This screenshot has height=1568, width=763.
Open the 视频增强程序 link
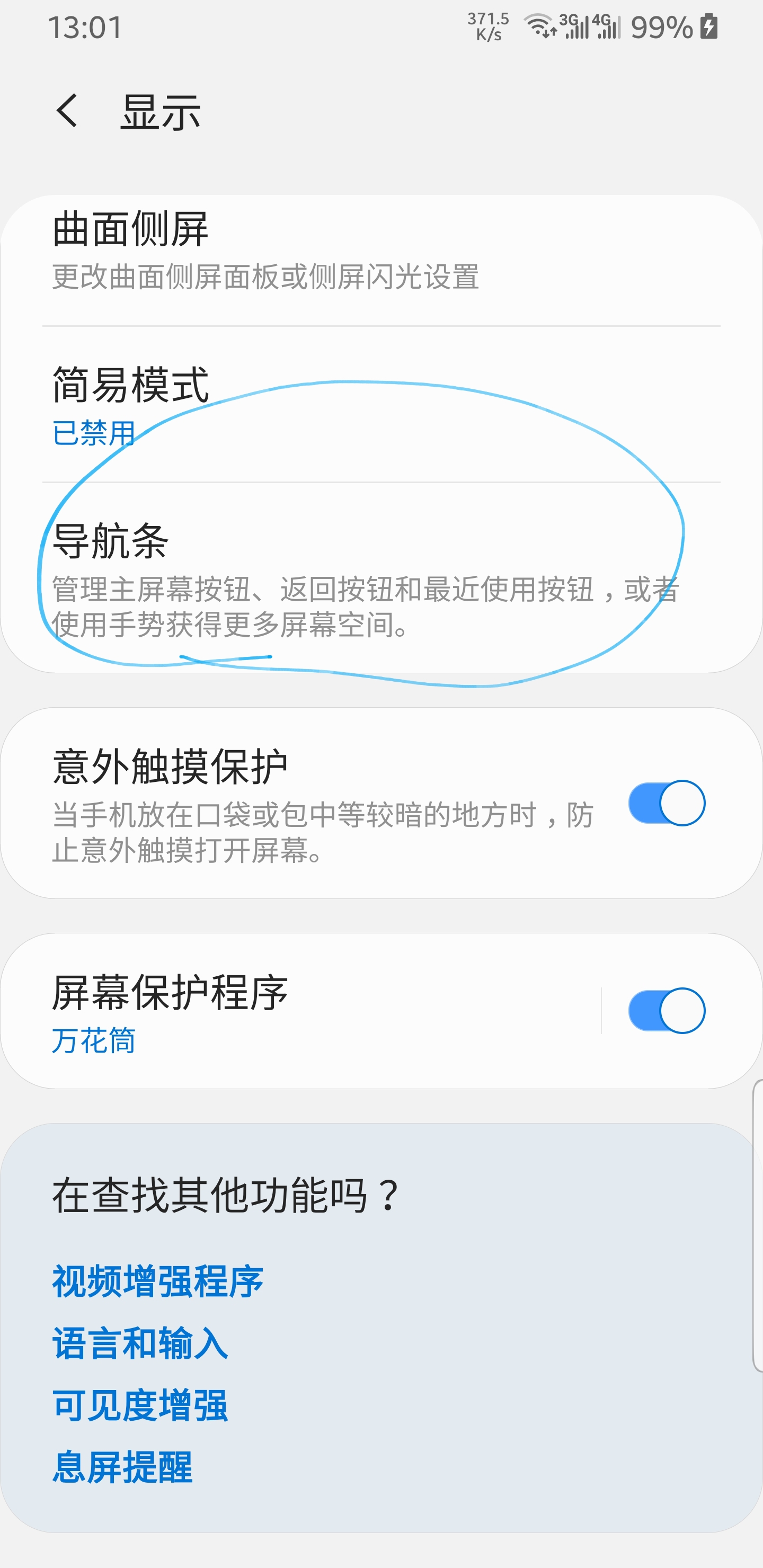(158, 1281)
